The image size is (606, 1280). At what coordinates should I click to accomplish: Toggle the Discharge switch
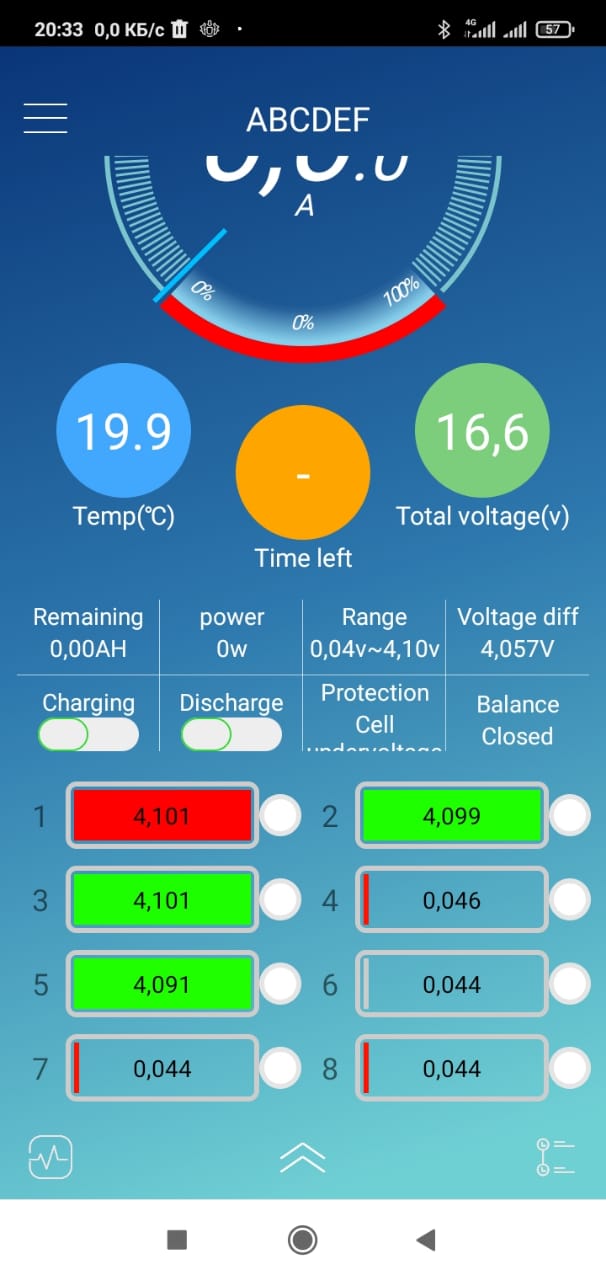[x=231, y=735]
